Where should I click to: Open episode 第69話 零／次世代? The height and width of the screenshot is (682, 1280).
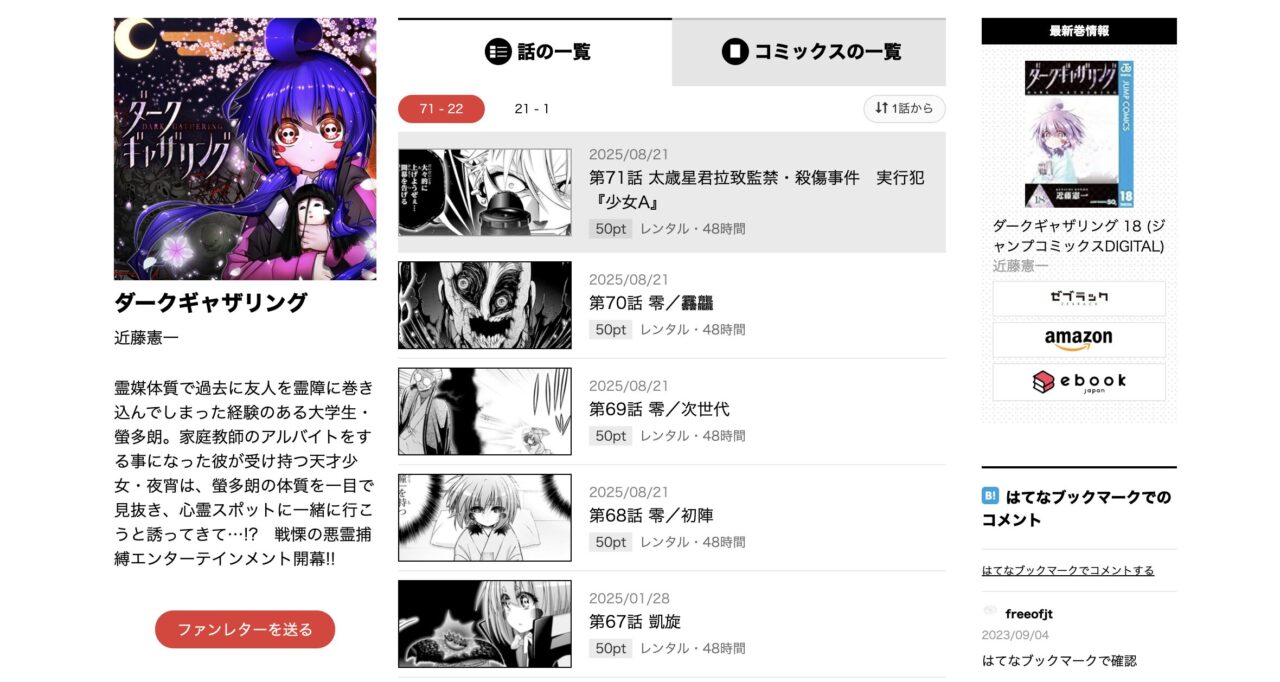[x=659, y=409]
